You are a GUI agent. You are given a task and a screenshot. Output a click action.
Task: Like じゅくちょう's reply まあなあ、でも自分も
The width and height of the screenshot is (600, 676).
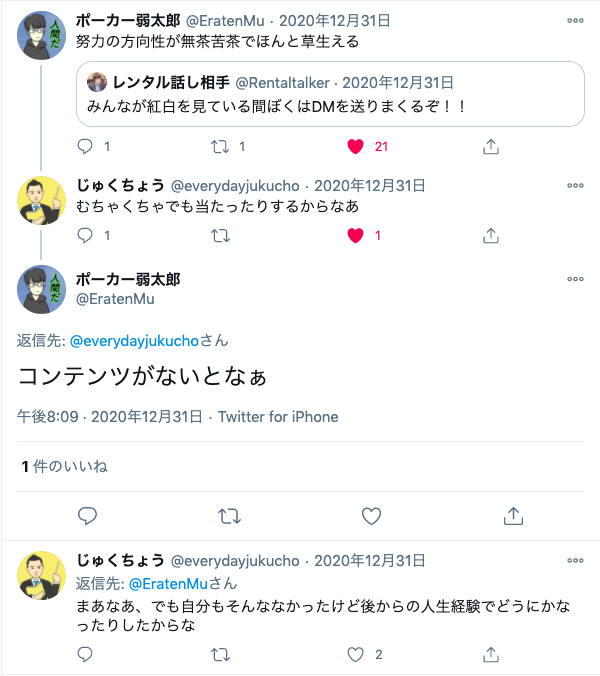pyautogui.click(x=356, y=654)
